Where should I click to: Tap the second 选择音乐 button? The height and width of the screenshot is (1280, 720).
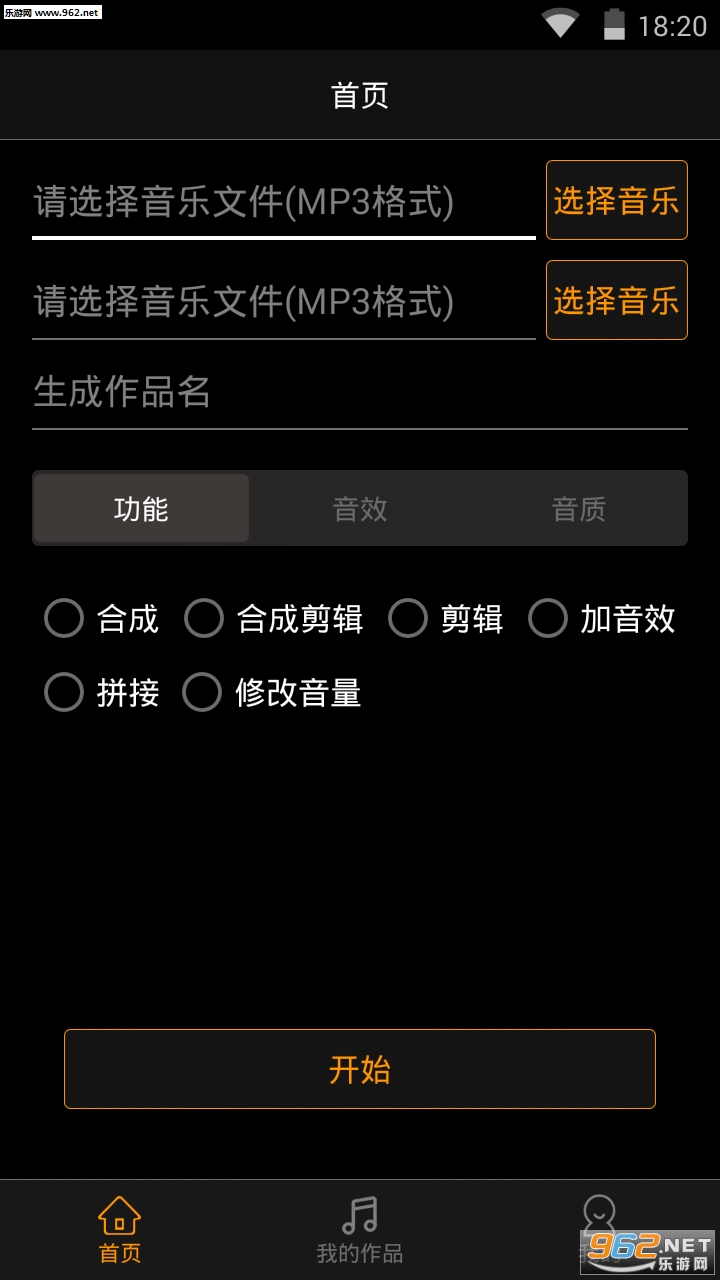coord(616,300)
